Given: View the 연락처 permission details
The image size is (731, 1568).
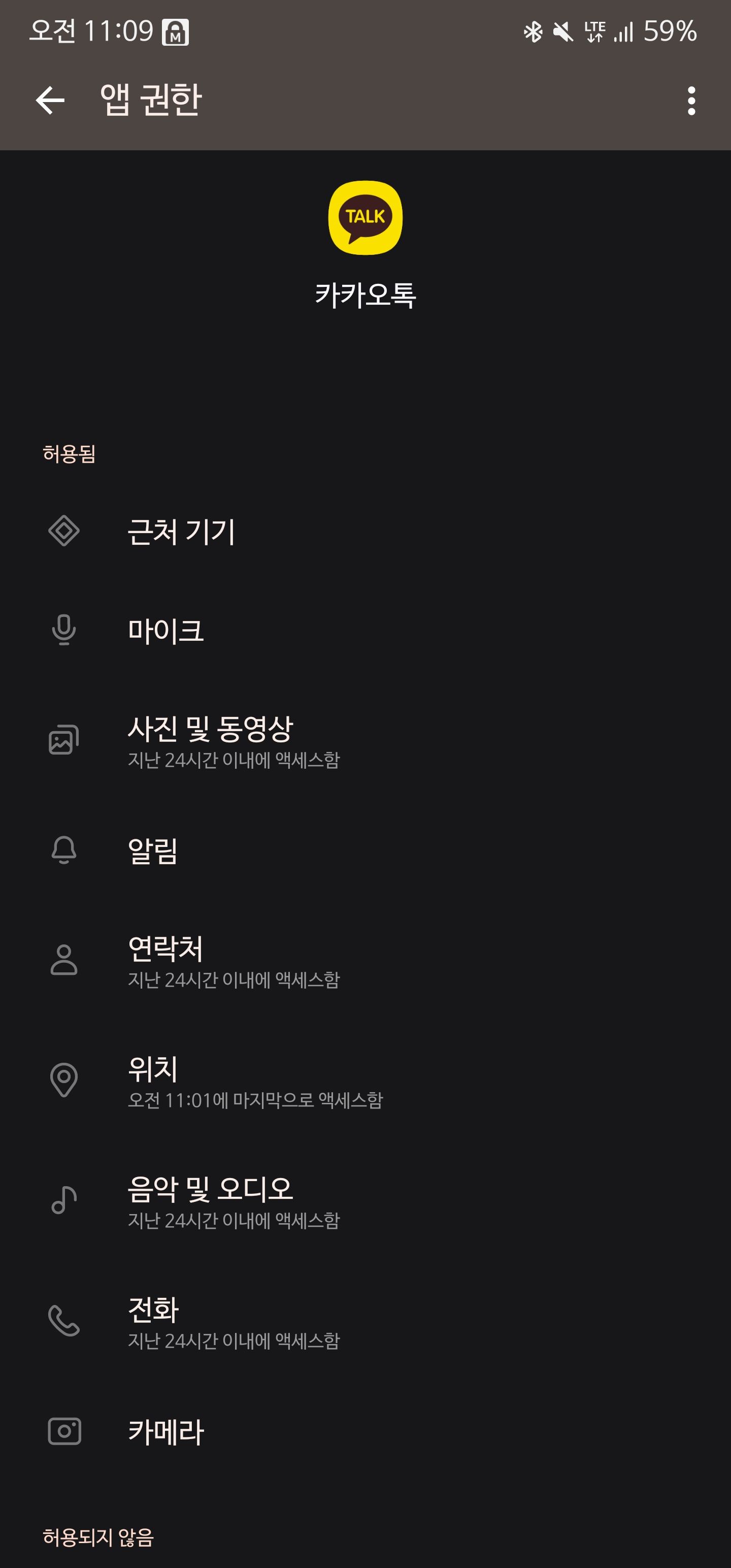Looking at the screenshot, I should [365, 961].
